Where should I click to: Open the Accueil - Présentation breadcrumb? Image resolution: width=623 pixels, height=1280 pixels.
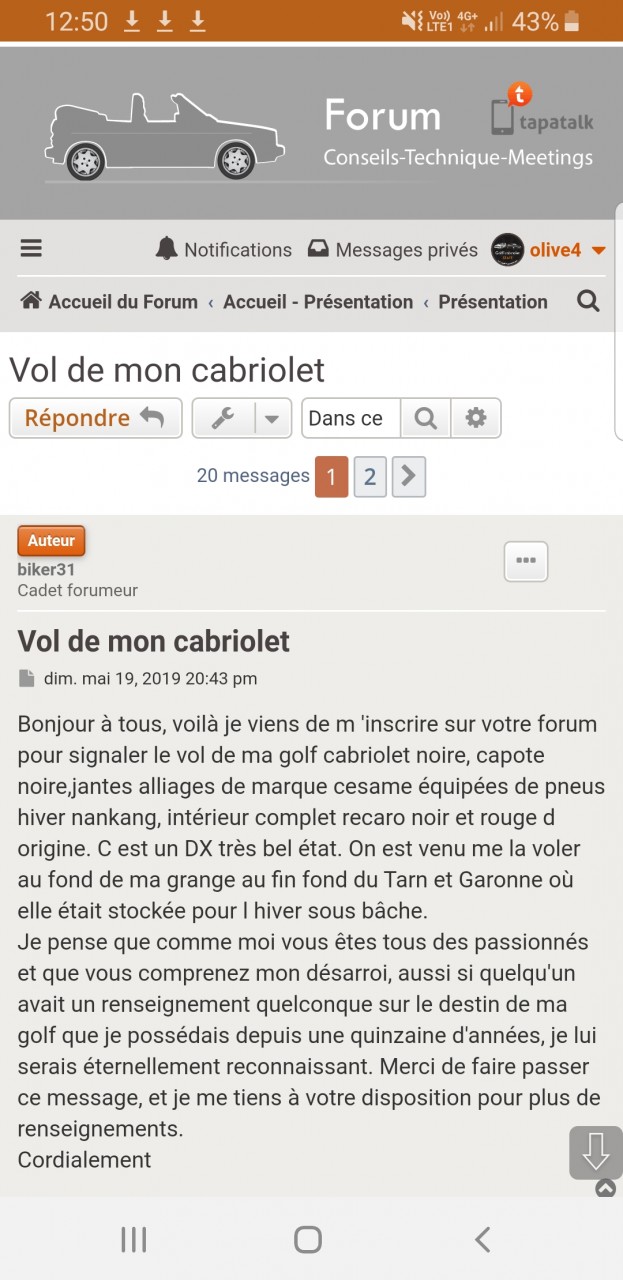click(x=318, y=301)
